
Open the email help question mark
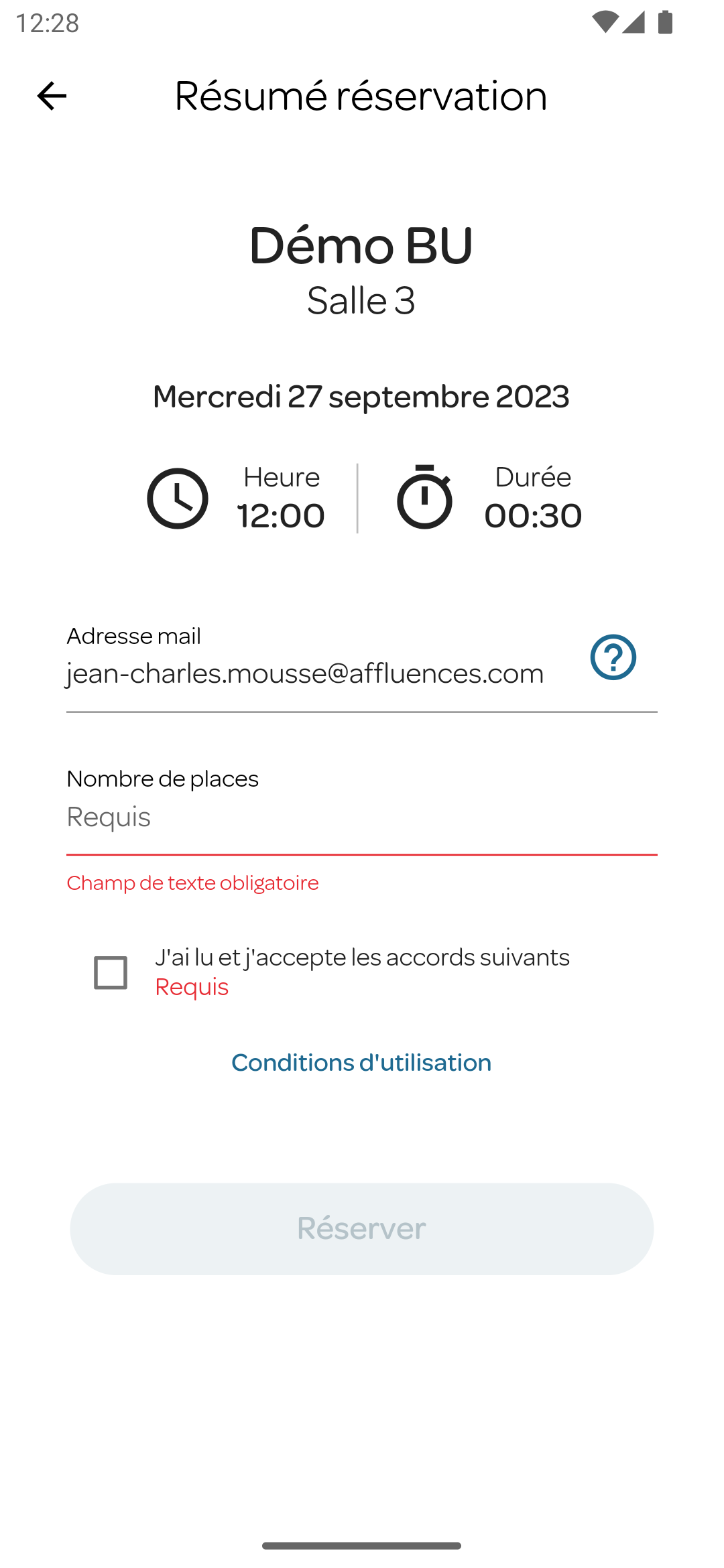tap(613, 657)
